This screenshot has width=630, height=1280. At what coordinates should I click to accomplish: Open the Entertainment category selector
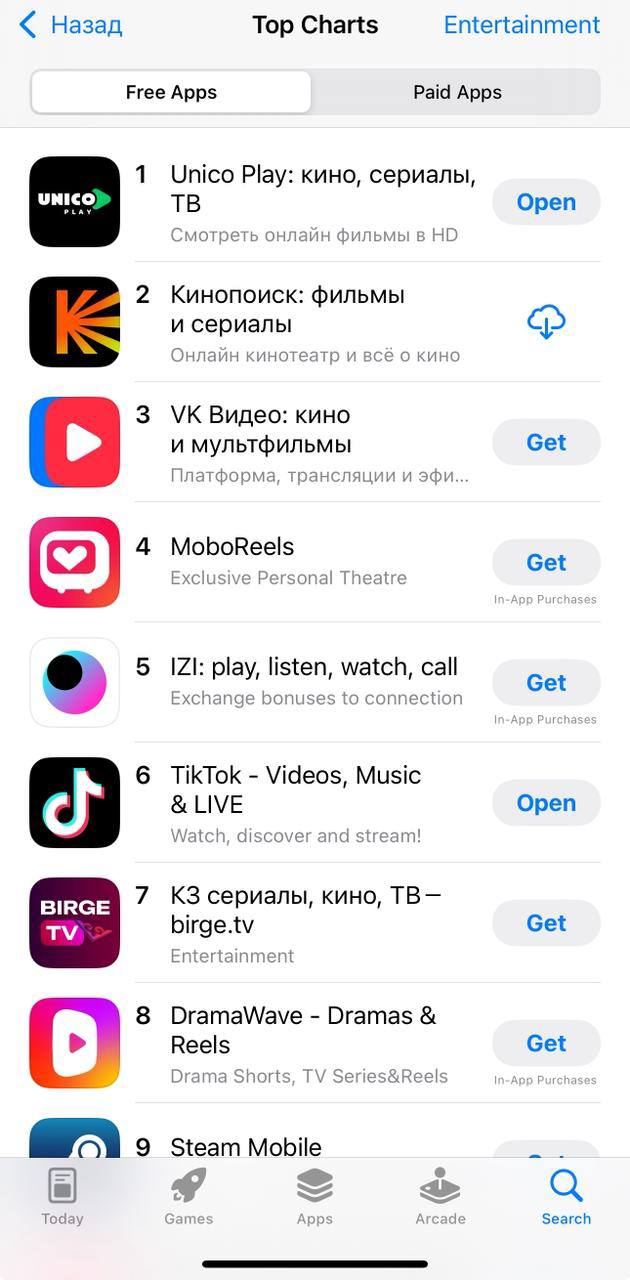click(522, 25)
